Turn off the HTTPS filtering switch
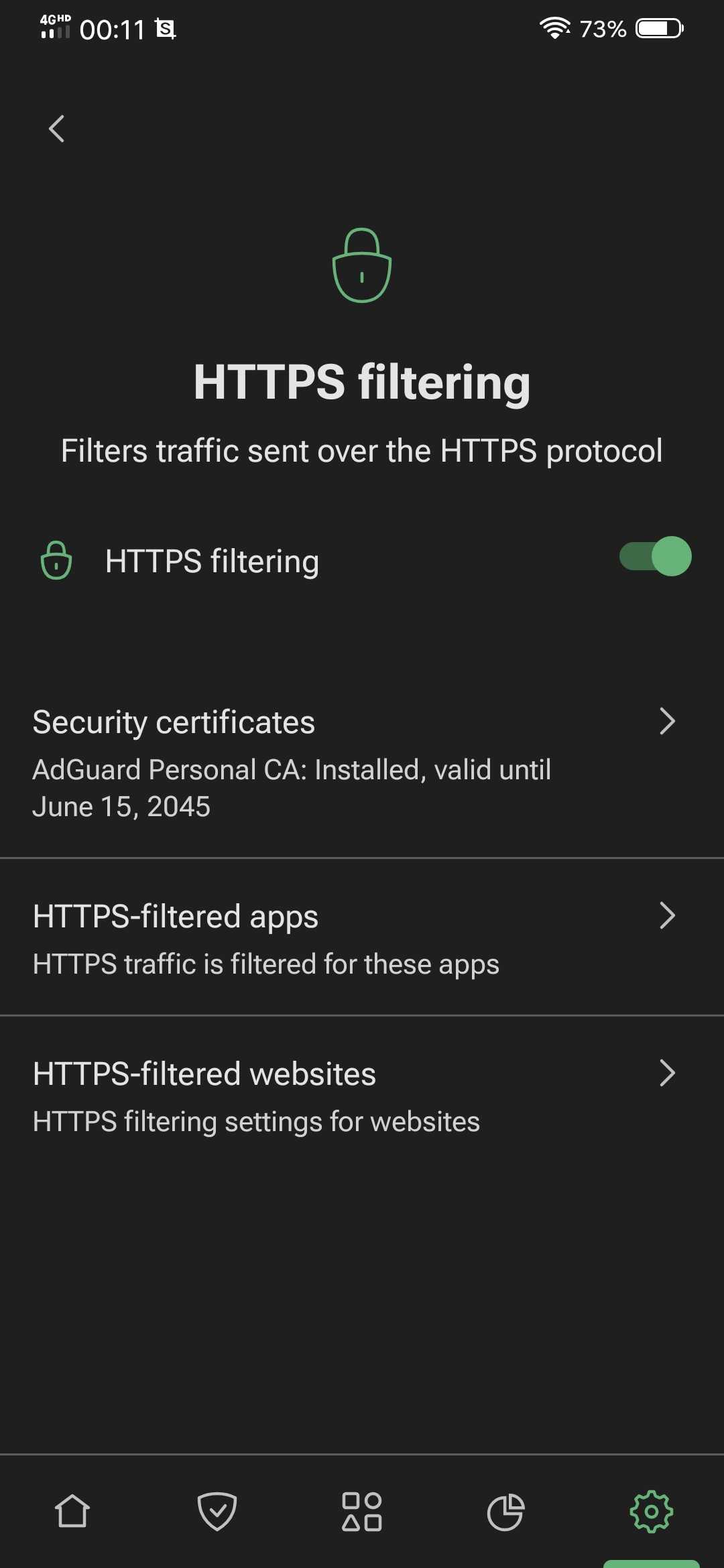The width and height of the screenshot is (724, 1568). click(655, 556)
